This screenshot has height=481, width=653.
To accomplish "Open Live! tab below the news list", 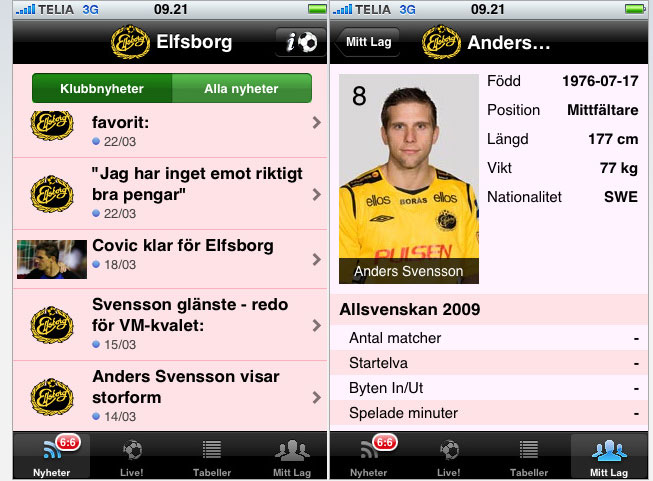I will click(131, 458).
